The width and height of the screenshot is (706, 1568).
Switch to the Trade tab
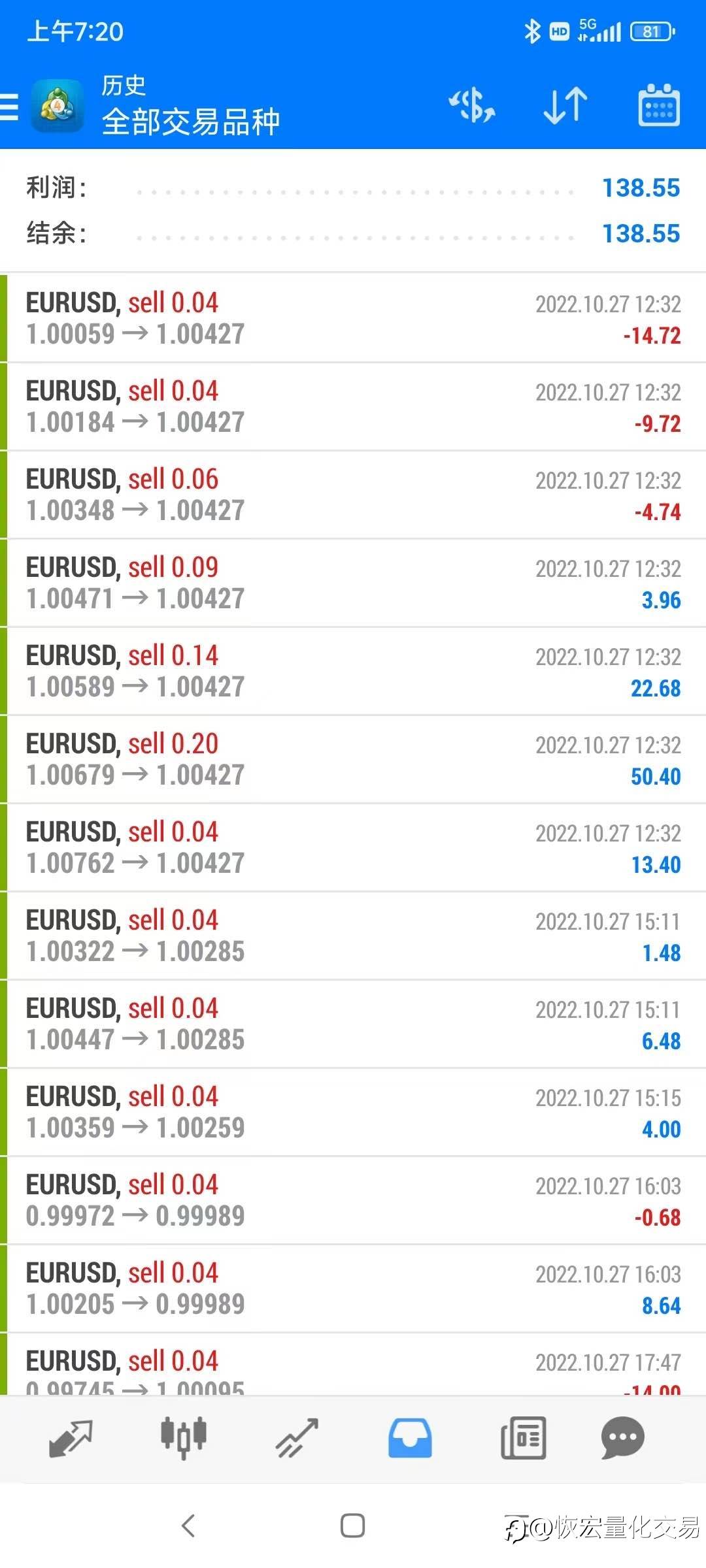(x=297, y=1439)
